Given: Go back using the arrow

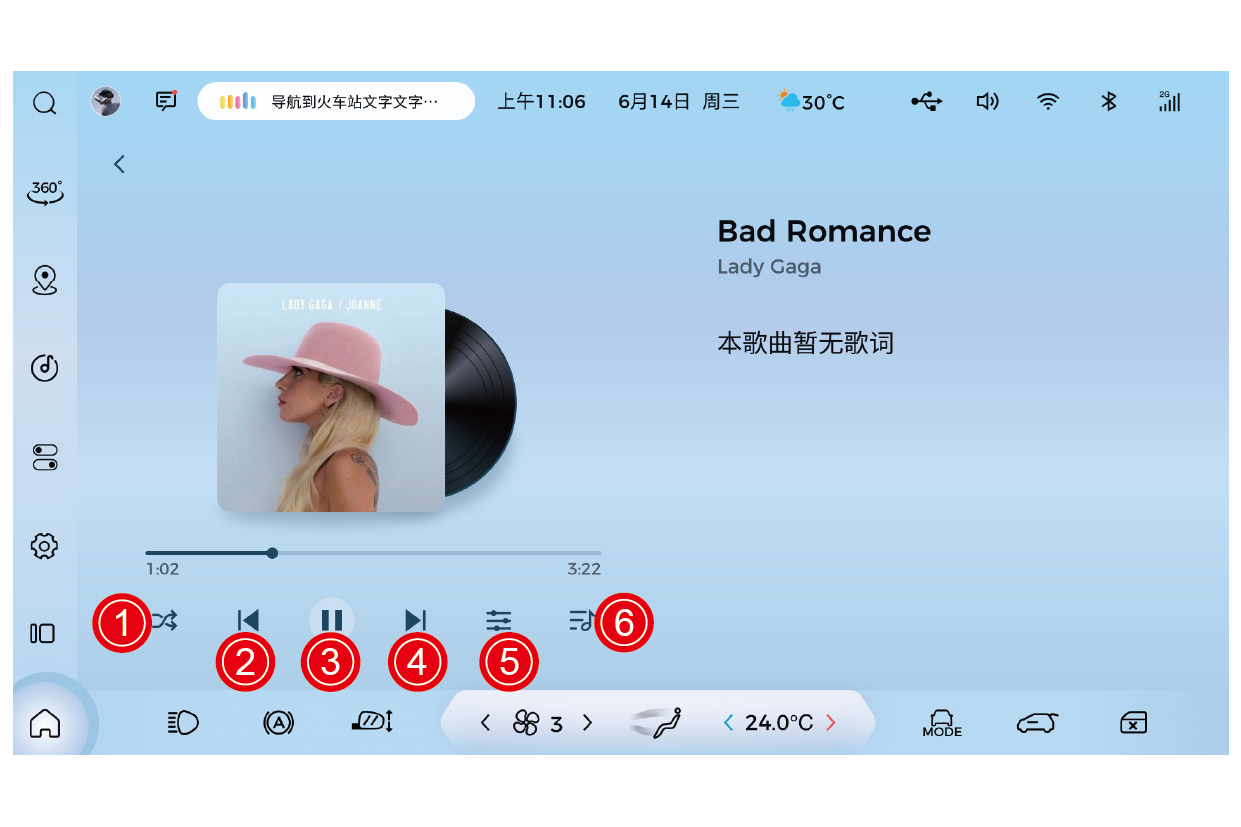Looking at the screenshot, I should tap(119, 164).
